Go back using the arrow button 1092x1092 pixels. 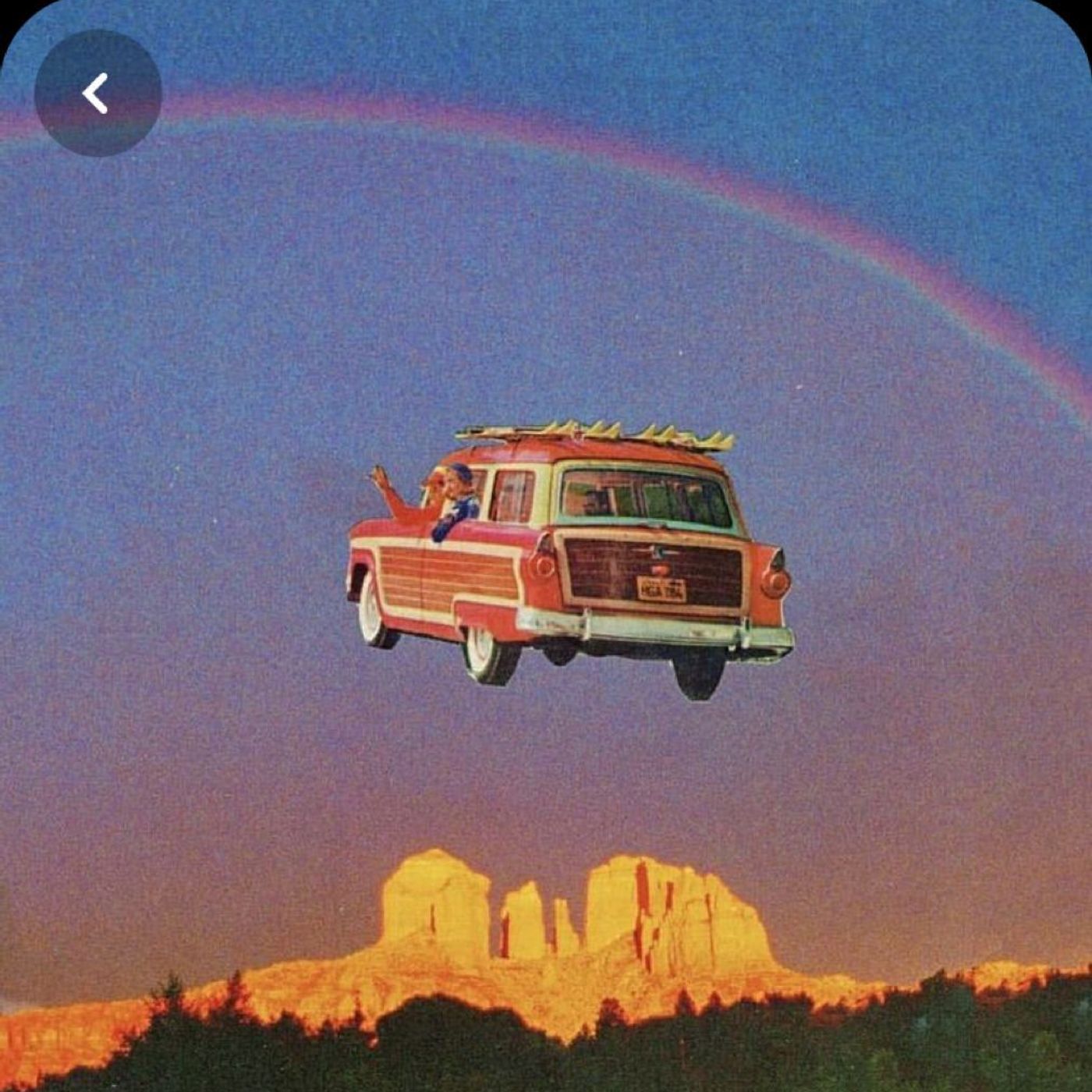pos(97,94)
